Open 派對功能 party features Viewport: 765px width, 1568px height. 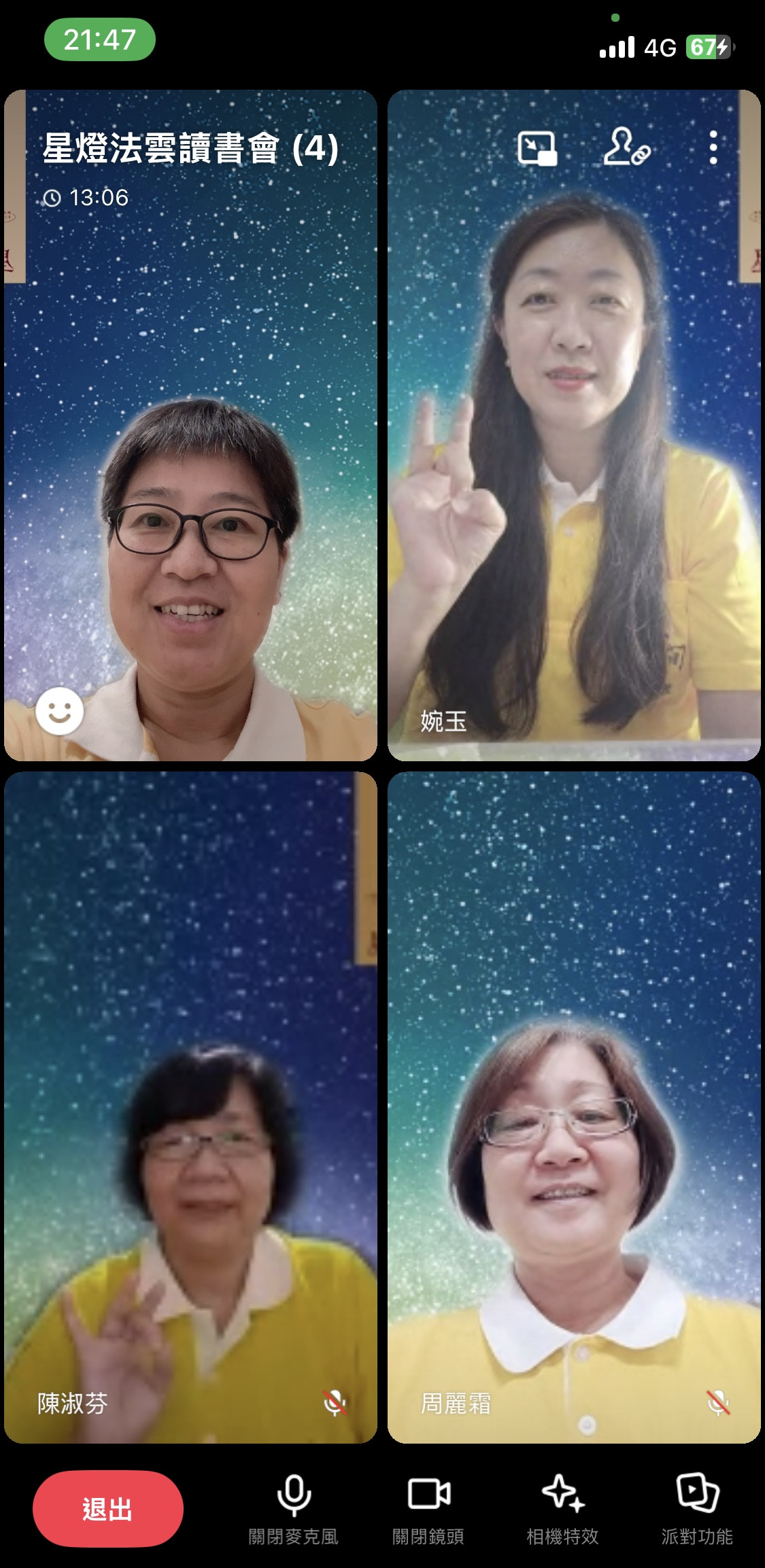click(x=697, y=1509)
